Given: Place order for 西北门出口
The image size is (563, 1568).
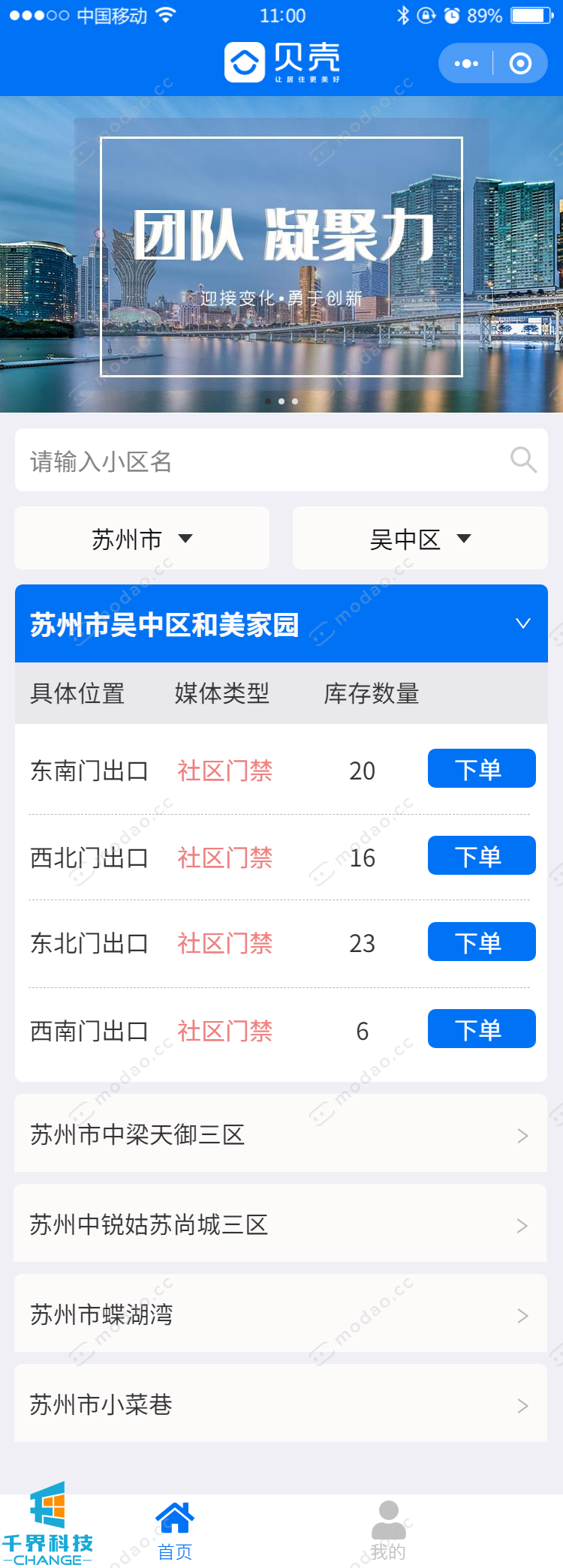Looking at the screenshot, I should pos(481,856).
